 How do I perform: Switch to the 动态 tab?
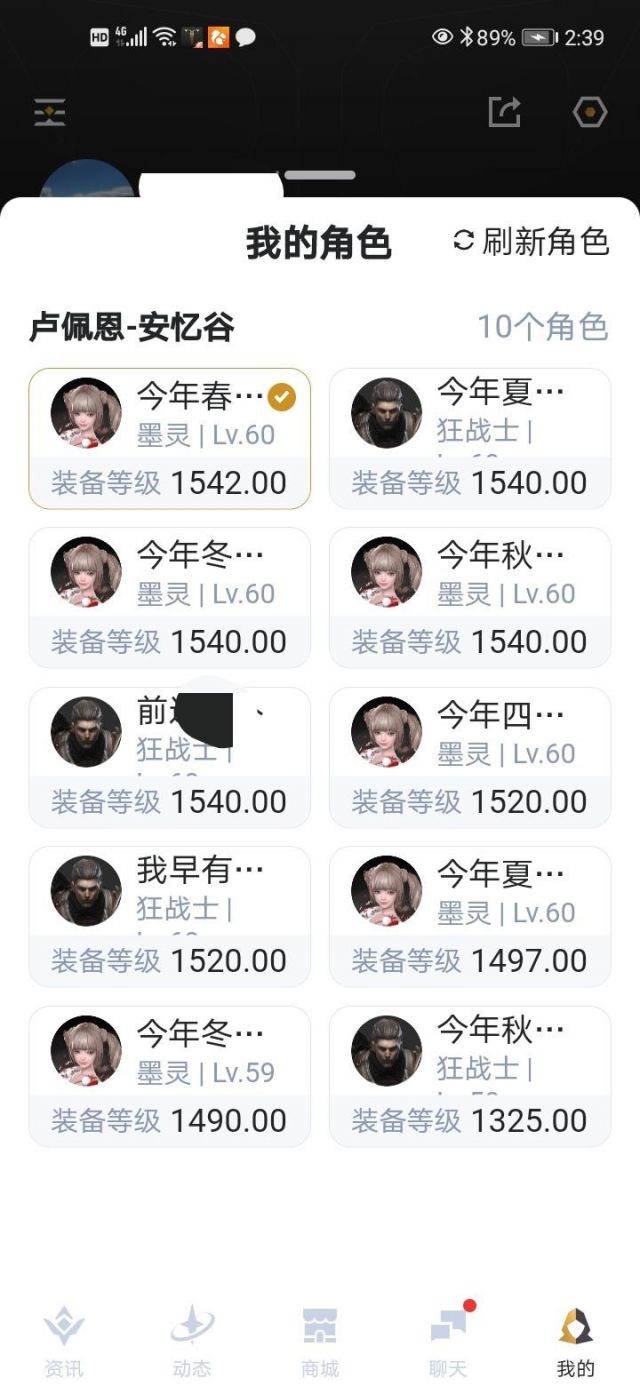click(192, 1342)
